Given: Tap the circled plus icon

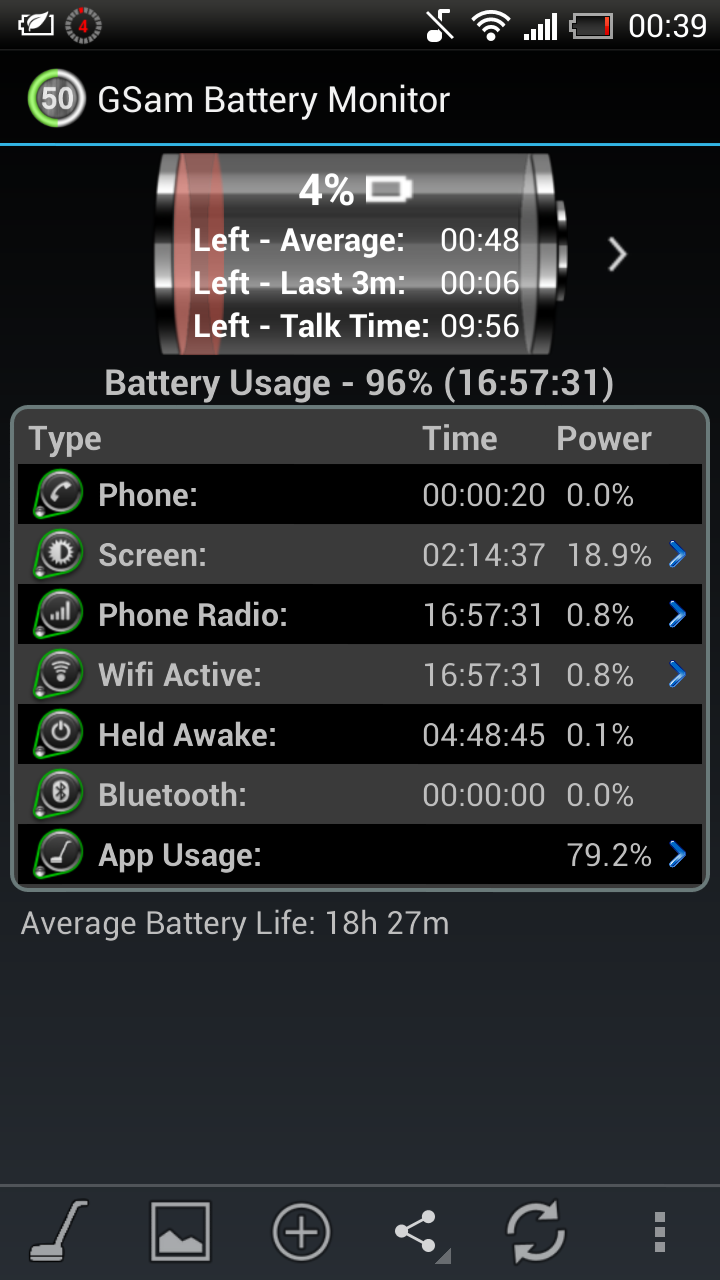Looking at the screenshot, I should [x=301, y=1231].
